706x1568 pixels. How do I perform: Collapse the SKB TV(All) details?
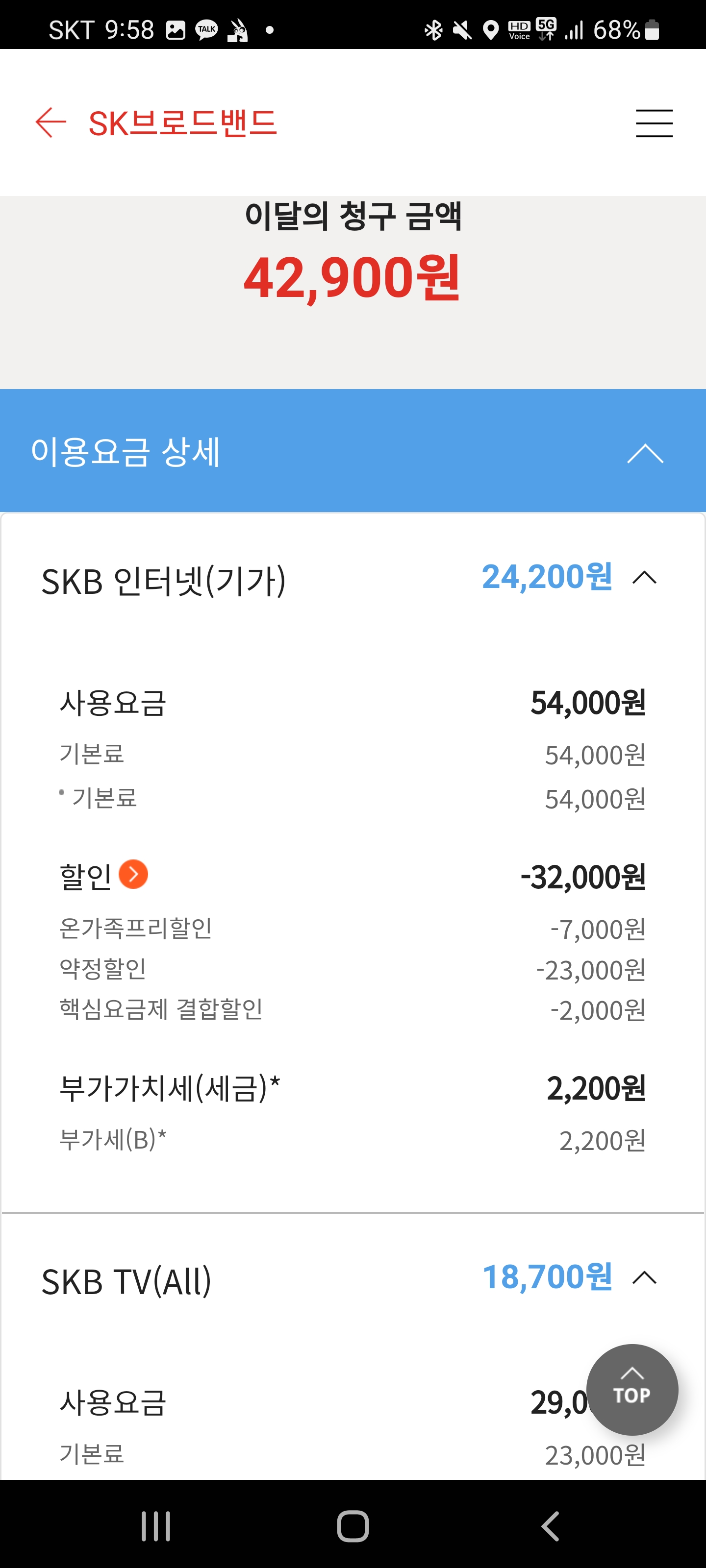point(645,1277)
